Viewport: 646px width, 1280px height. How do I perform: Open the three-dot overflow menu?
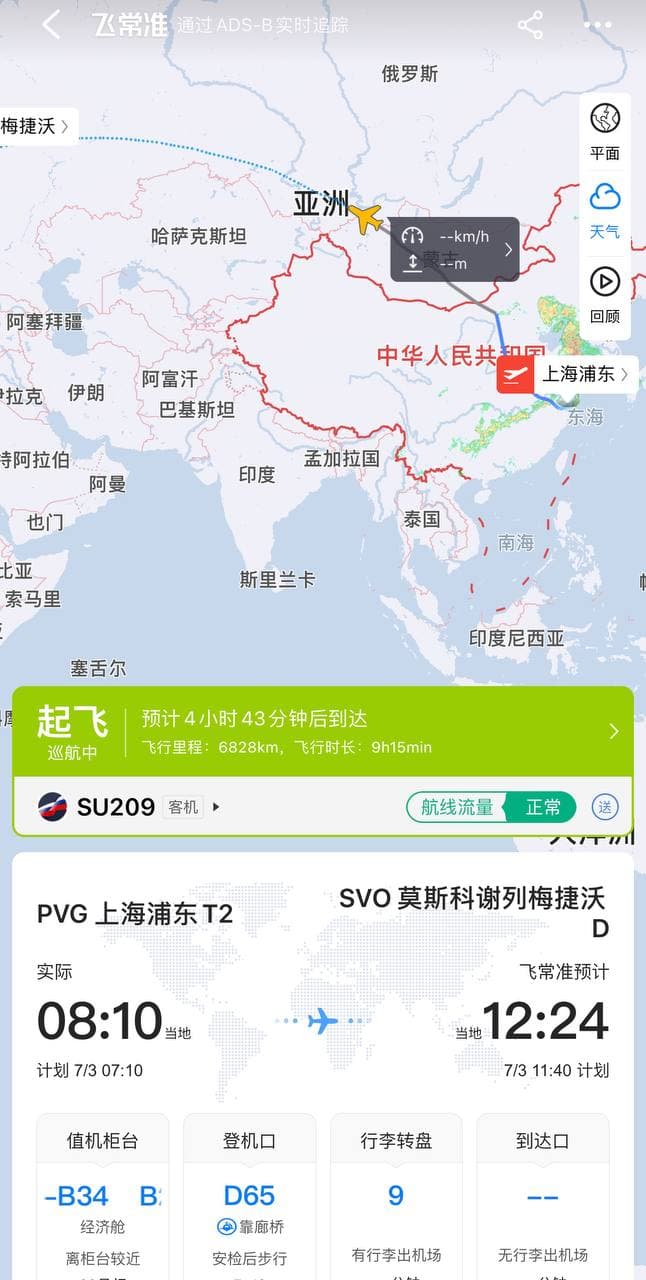(x=597, y=25)
